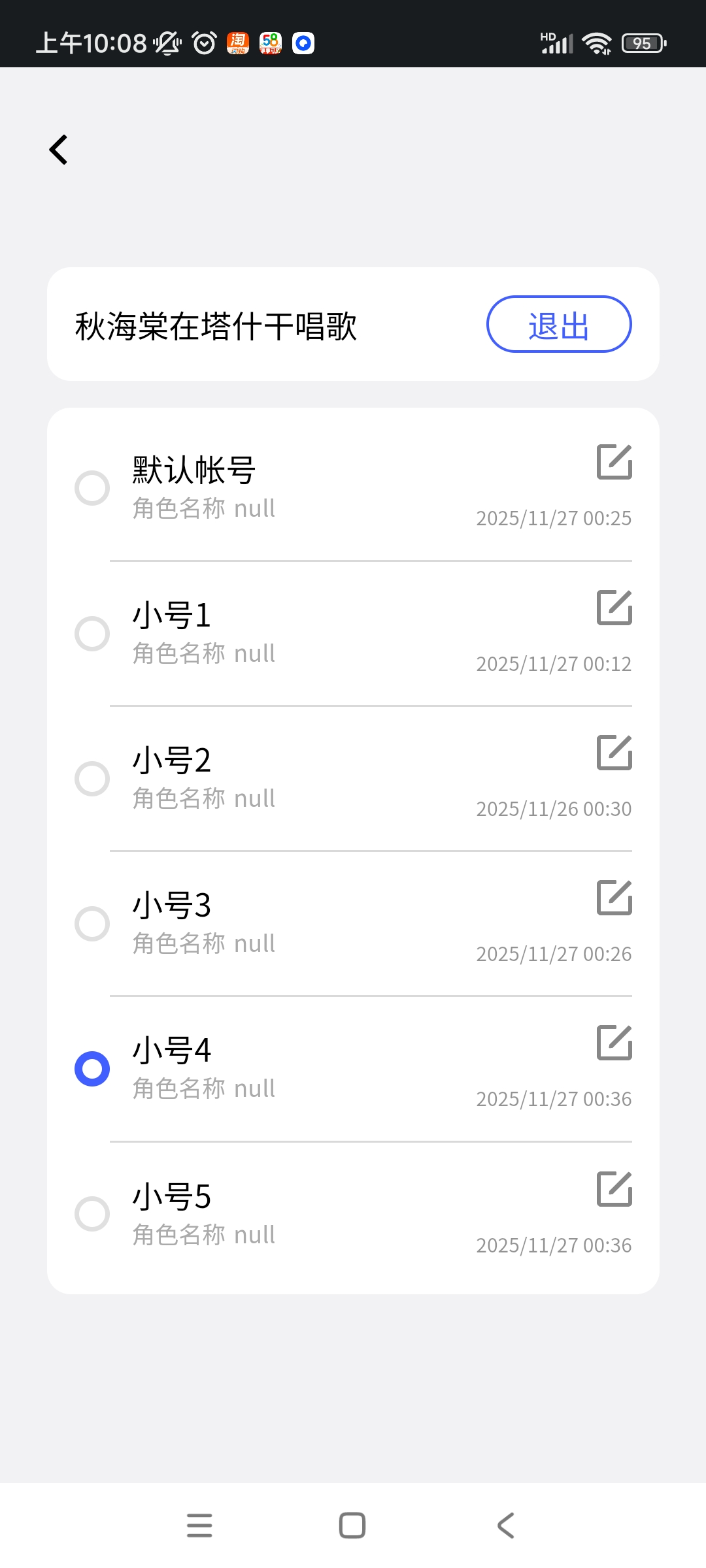Go back using the top arrow
Image resolution: width=706 pixels, height=1568 pixels.
59,150
